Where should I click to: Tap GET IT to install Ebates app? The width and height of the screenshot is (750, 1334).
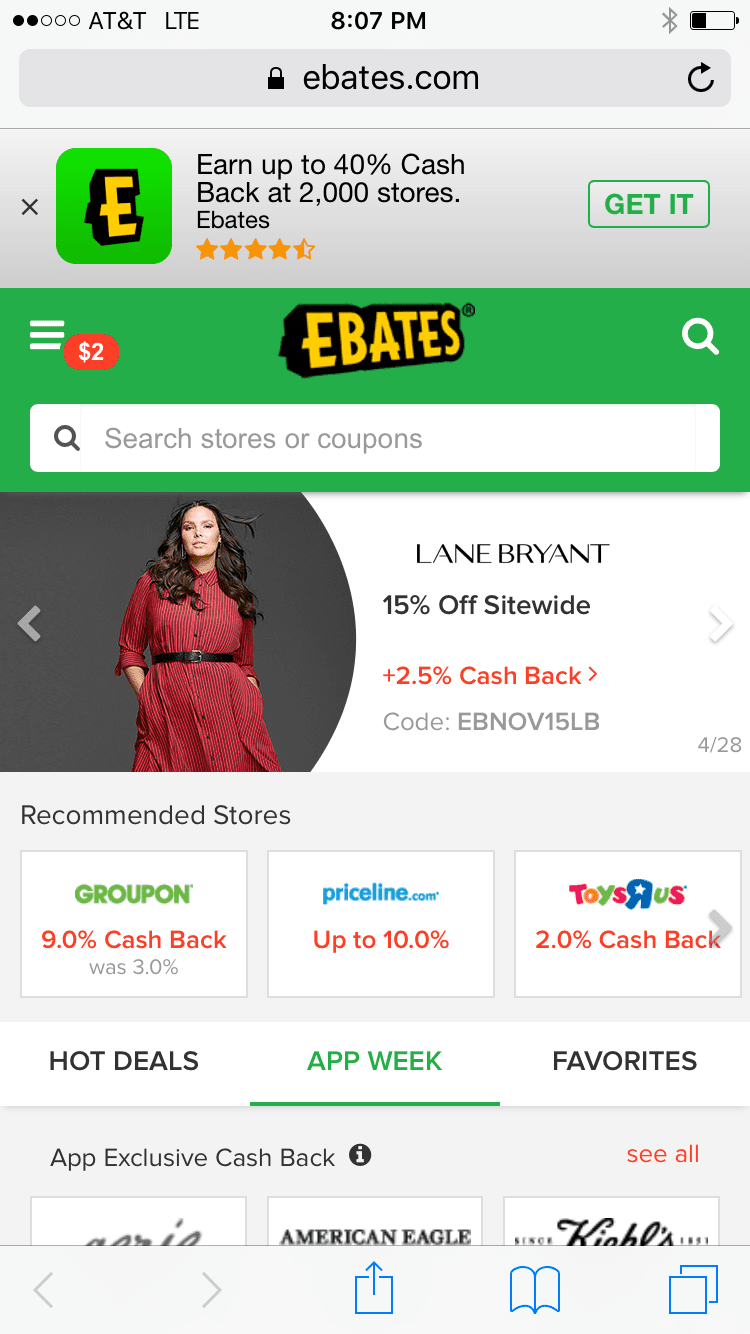[x=649, y=204]
